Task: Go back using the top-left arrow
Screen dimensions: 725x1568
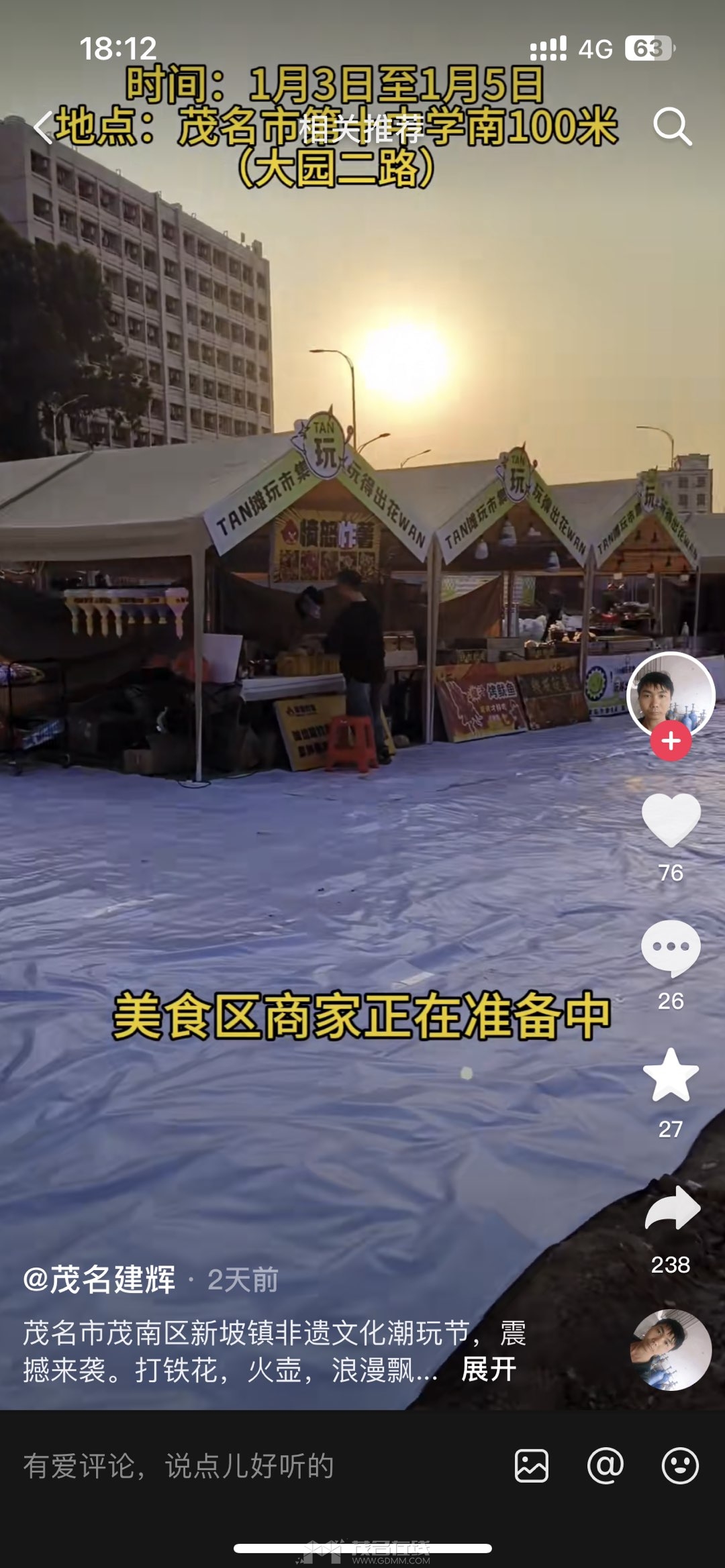Action: [x=43, y=127]
